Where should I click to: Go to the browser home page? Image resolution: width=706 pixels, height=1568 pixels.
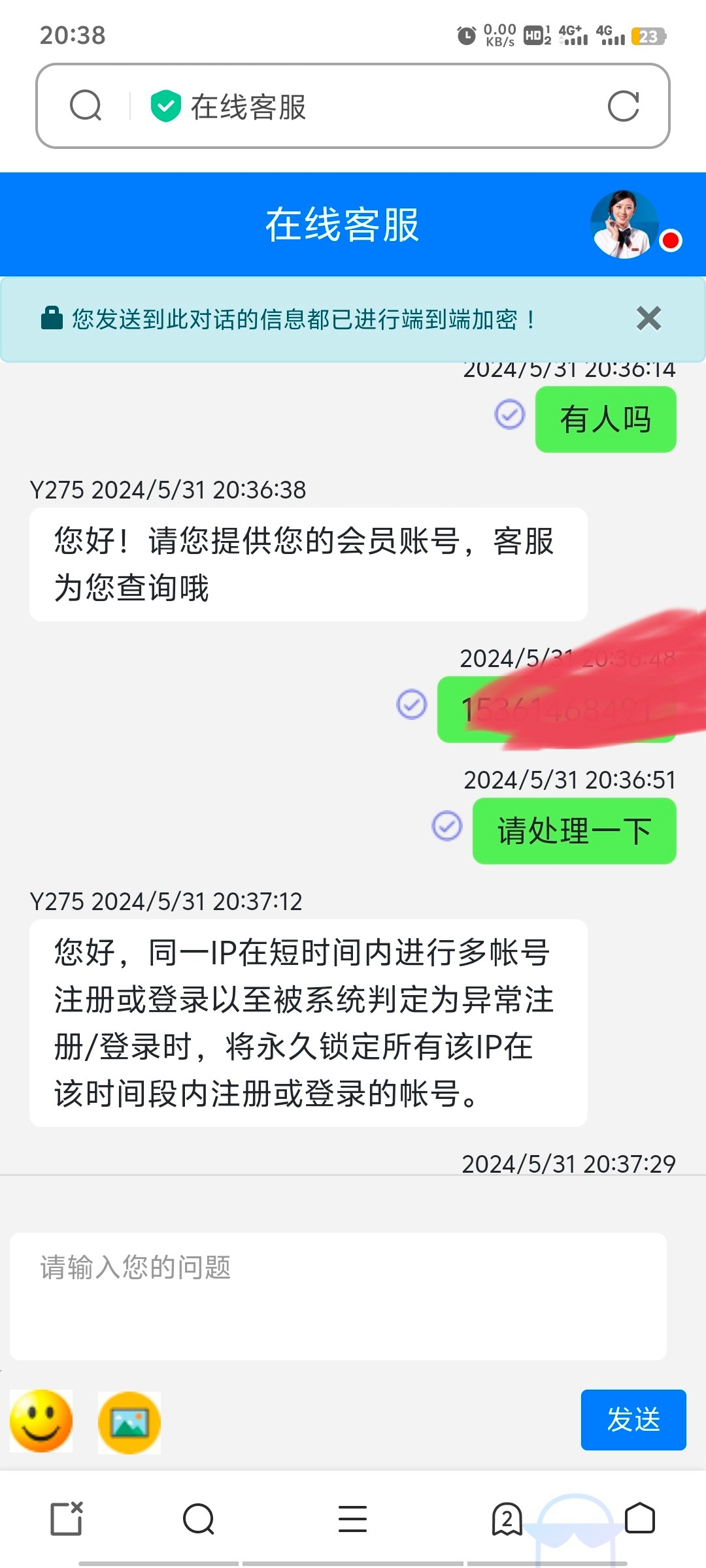tap(640, 1518)
